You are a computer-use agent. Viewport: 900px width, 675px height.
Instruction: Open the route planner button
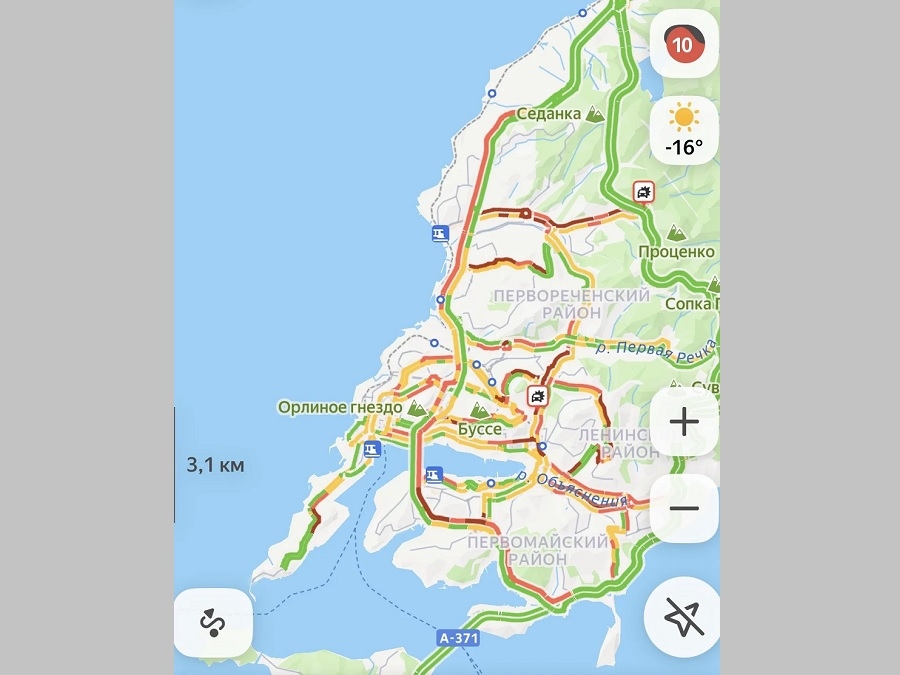click(212, 622)
